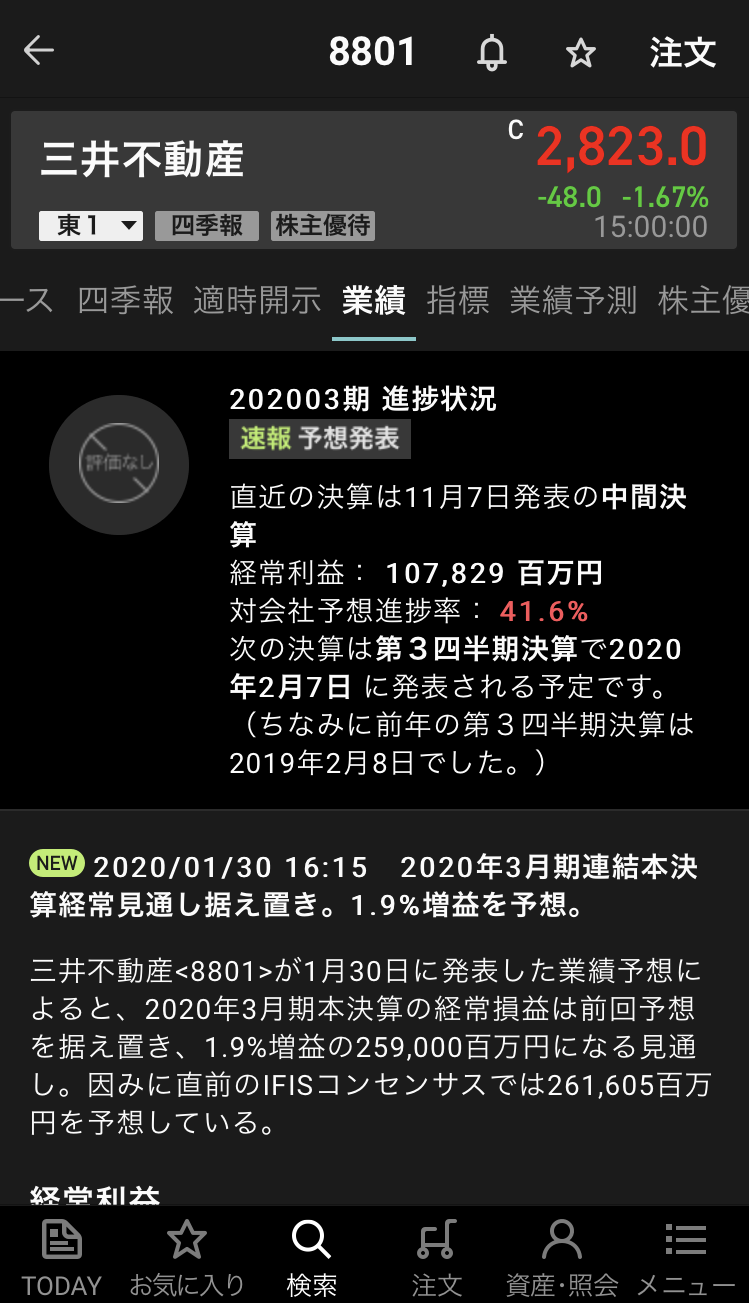
Task: Tap 注文 in the top bar
Action: click(x=682, y=52)
